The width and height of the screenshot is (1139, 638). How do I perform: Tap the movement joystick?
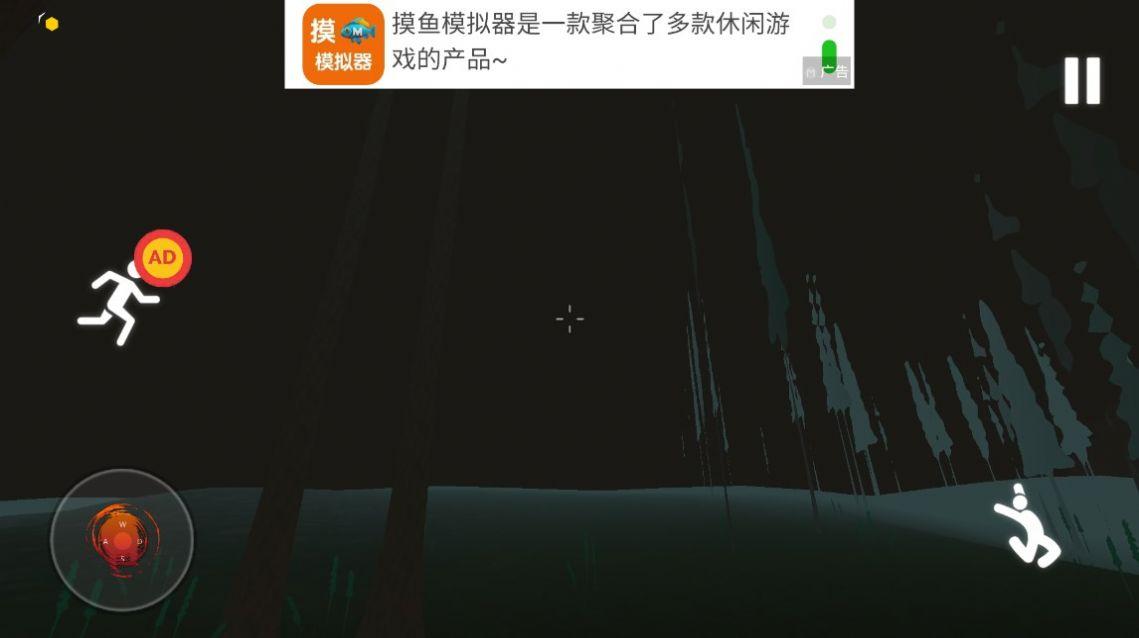(122, 541)
